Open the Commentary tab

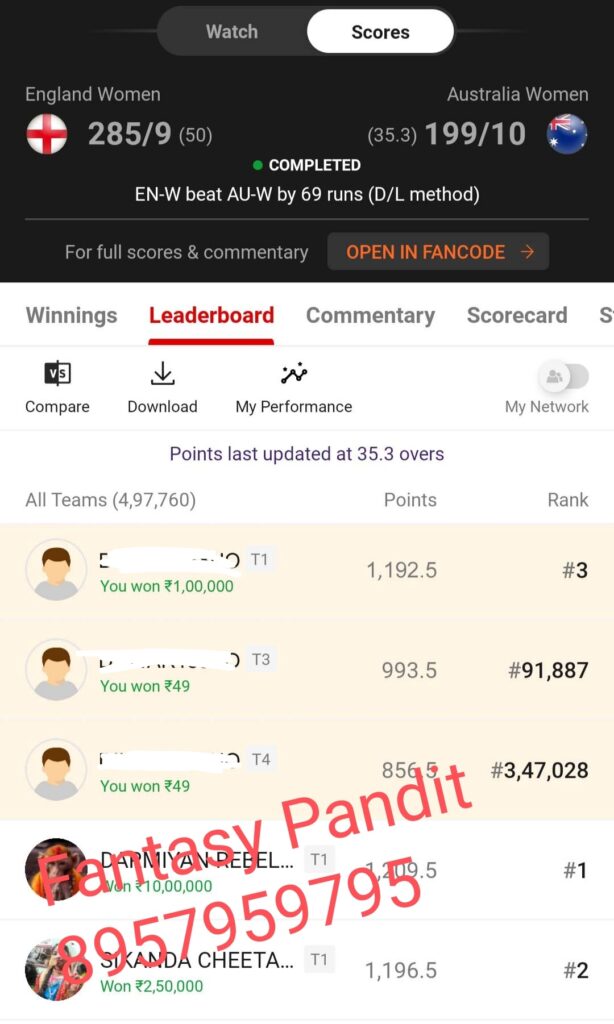pyautogui.click(x=370, y=315)
